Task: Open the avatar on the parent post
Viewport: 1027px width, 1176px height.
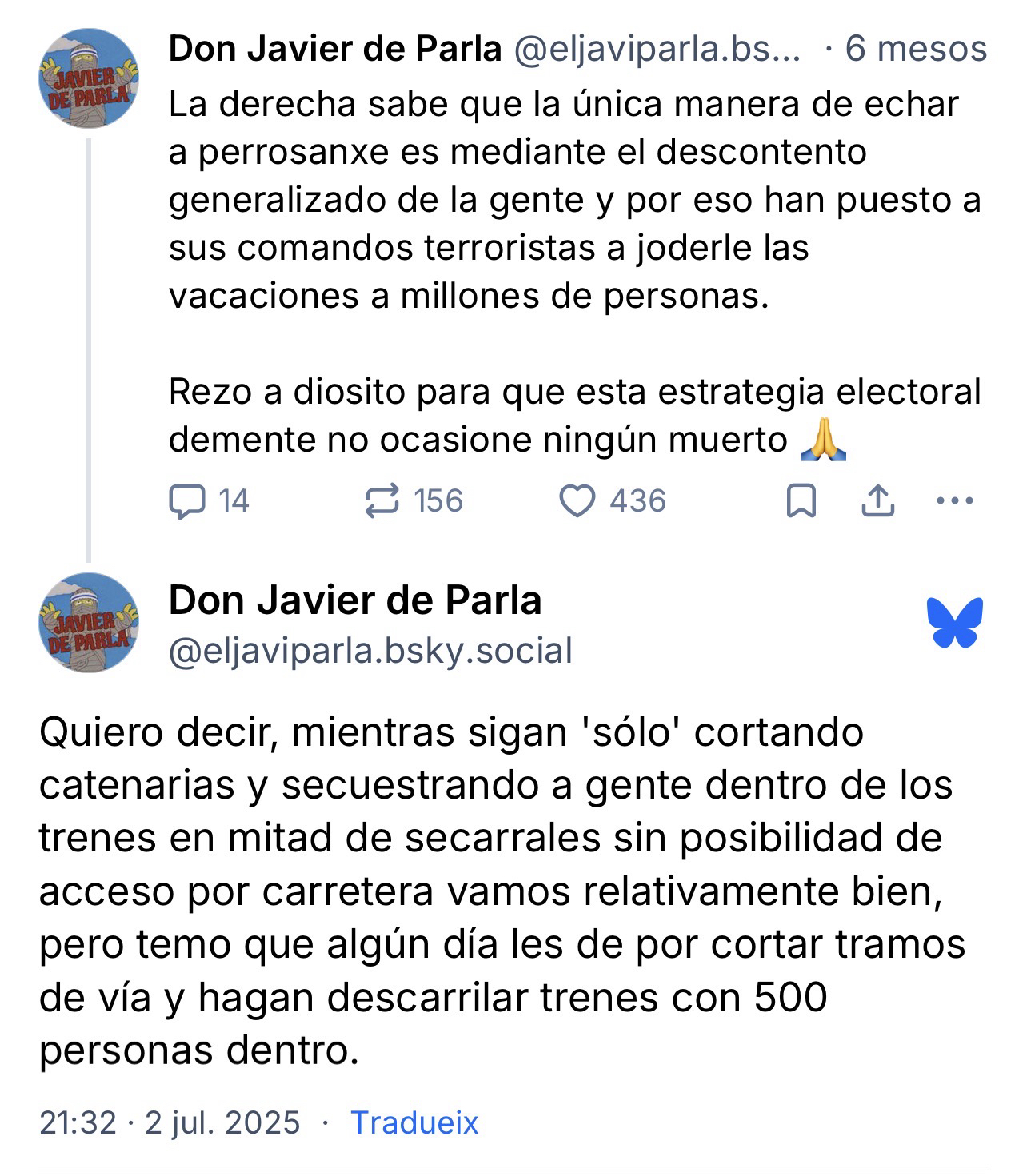Action: click(88, 78)
